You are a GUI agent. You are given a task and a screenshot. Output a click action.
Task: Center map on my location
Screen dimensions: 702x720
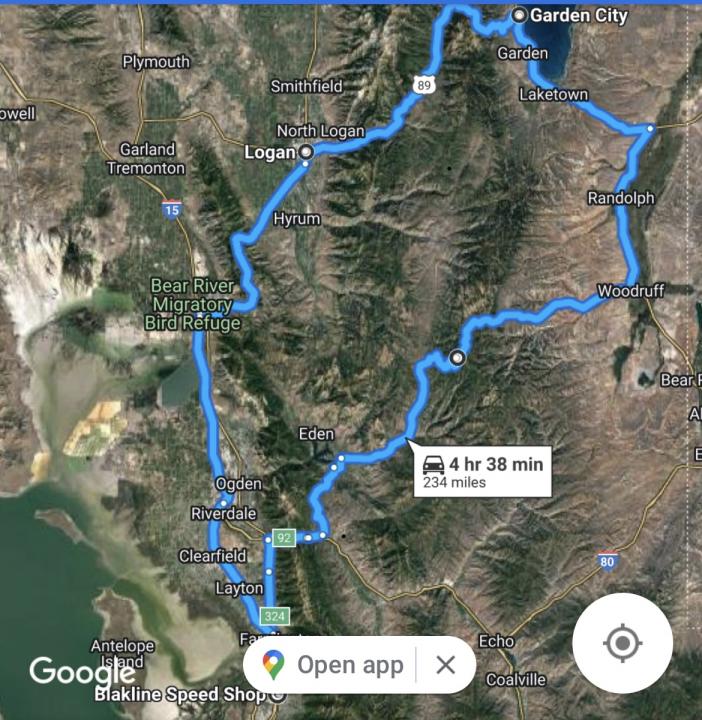point(622,643)
